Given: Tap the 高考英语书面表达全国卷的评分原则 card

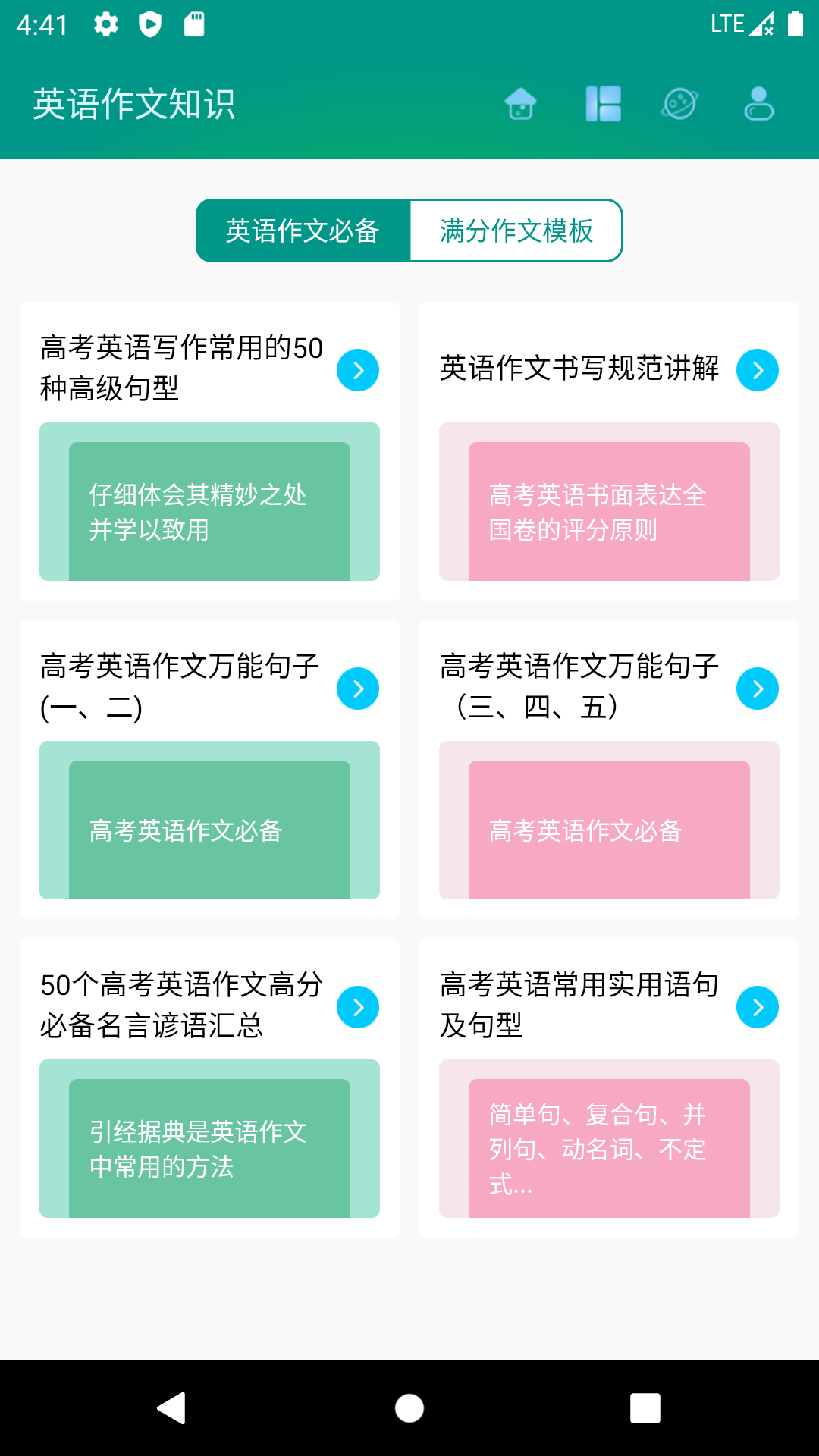Looking at the screenshot, I should tap(609, 502).
